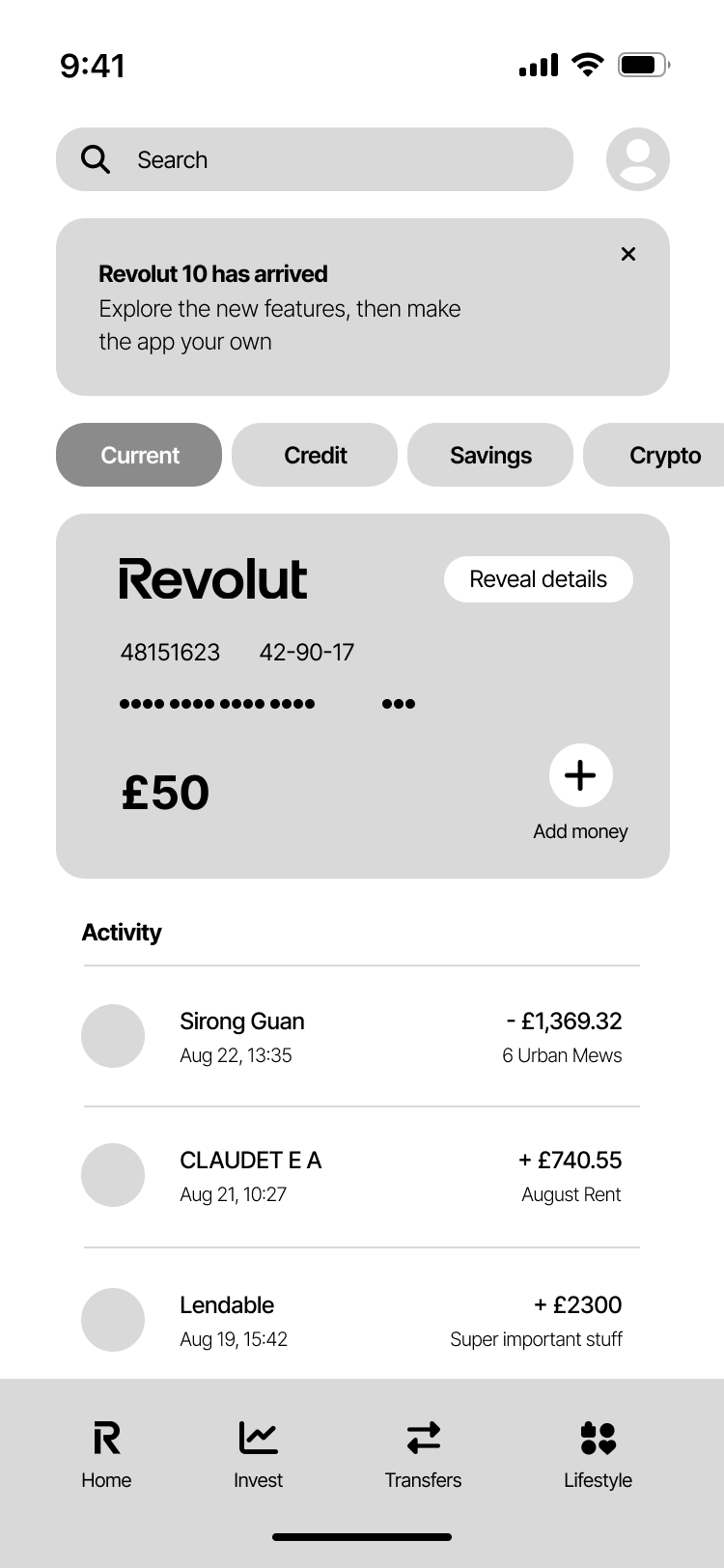Open the profile avatar

637,159
